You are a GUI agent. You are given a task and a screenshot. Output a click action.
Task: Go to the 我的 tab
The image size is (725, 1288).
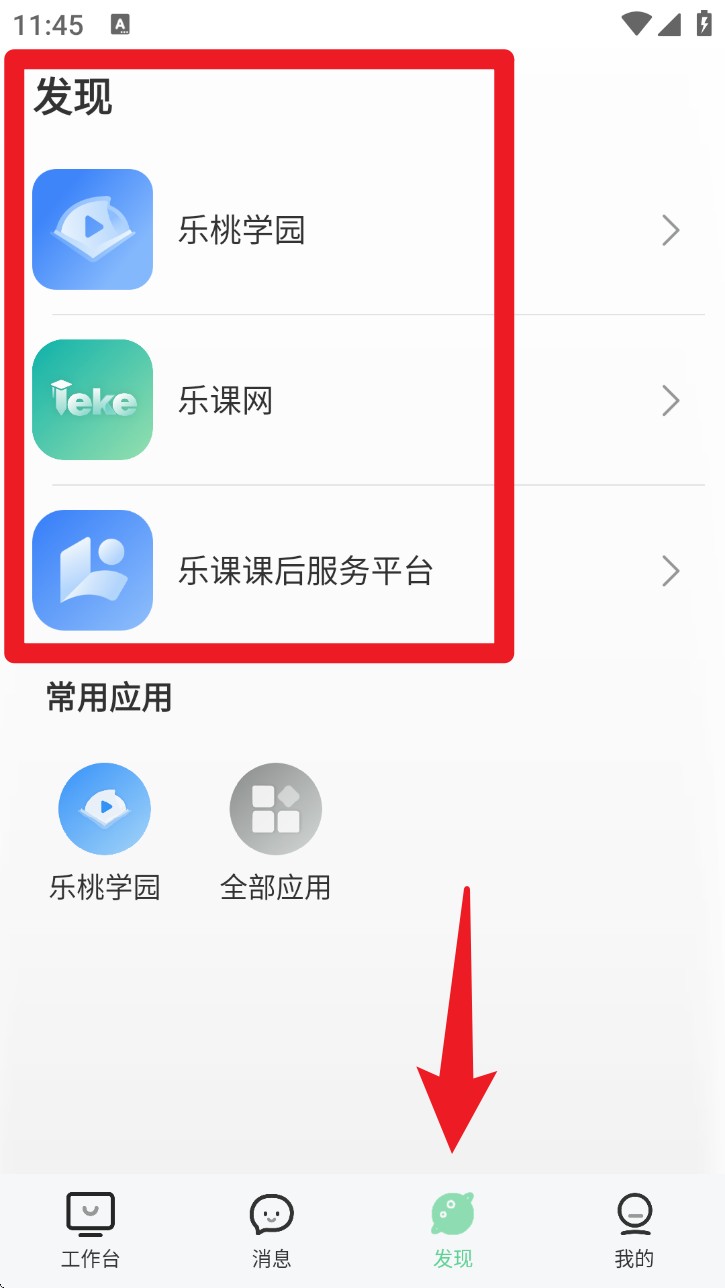tap(634, 1229)
